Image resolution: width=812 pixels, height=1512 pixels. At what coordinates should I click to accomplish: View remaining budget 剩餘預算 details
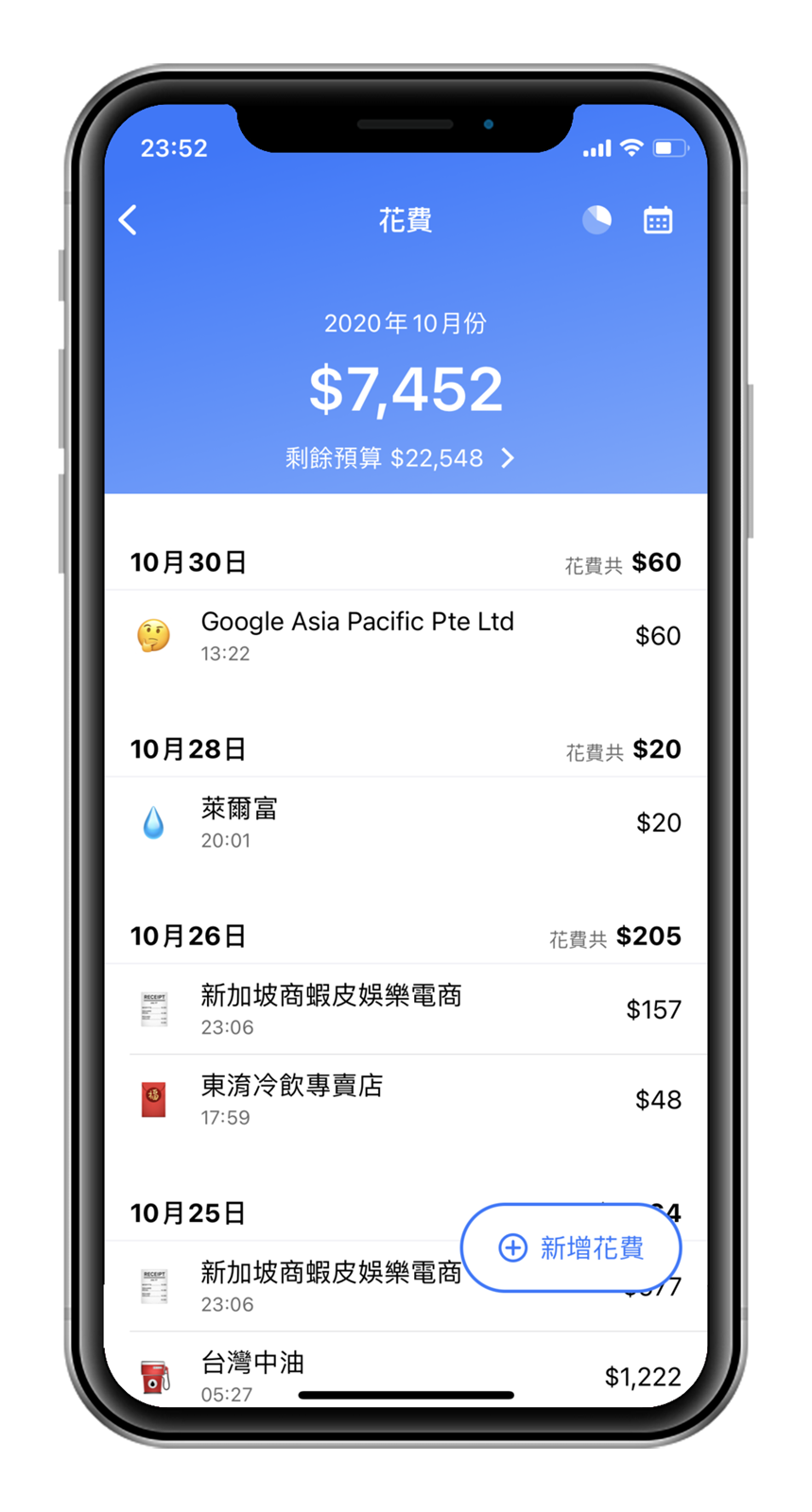click(401, 458)
